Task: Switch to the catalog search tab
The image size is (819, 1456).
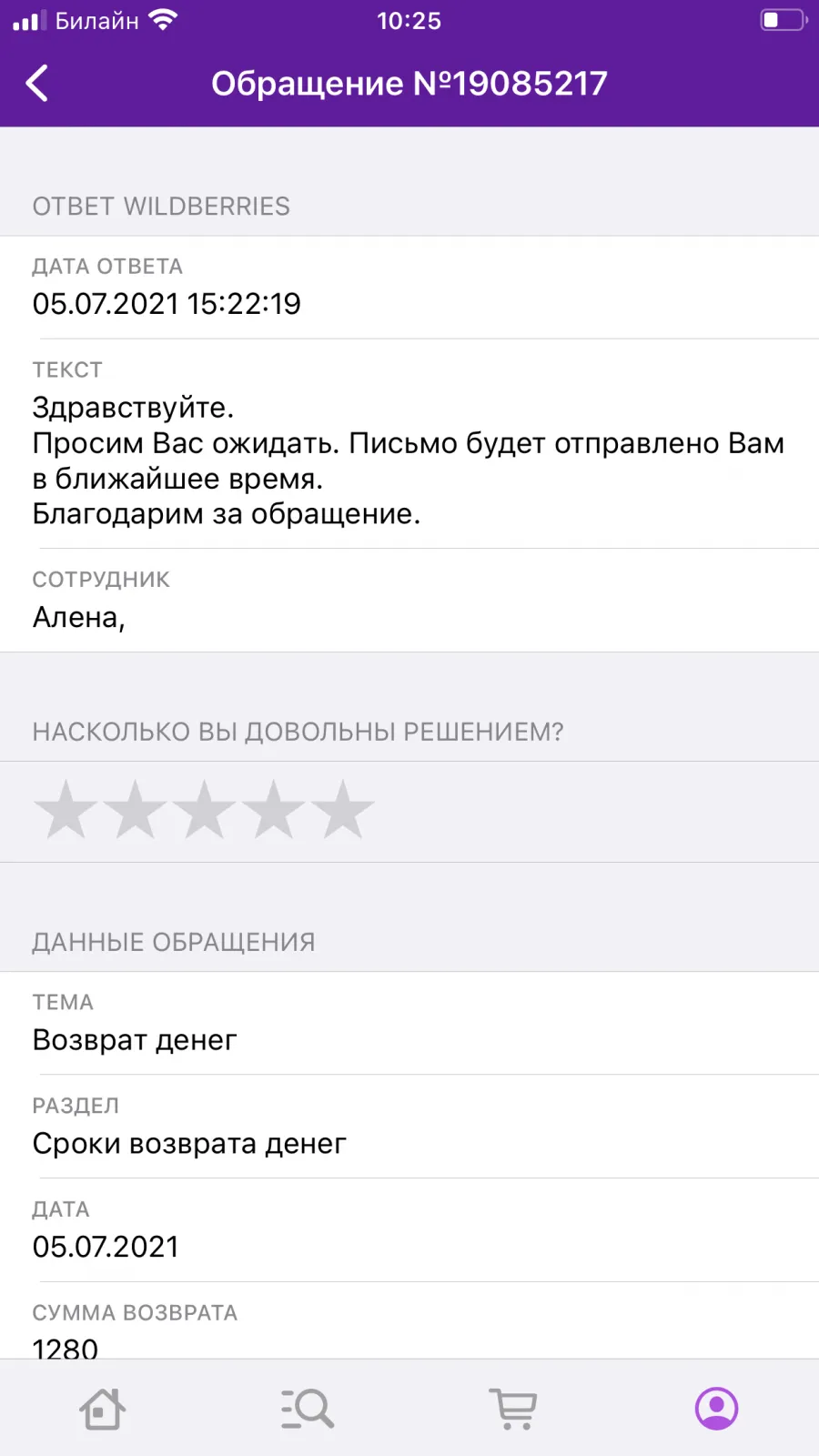Action: (307, 1409)
